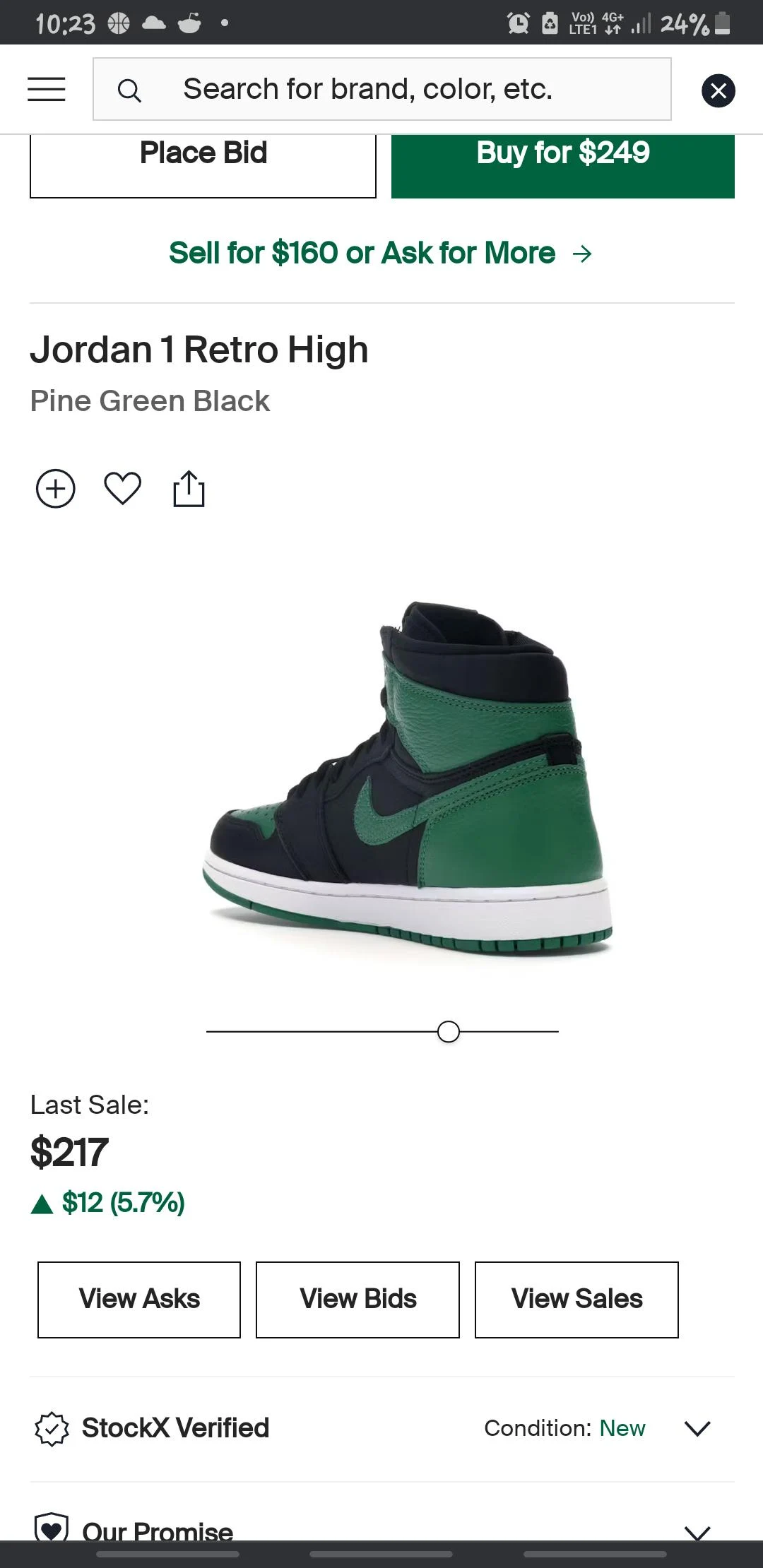Add sneaker to portfolio with plus icon

pos(56,487)
